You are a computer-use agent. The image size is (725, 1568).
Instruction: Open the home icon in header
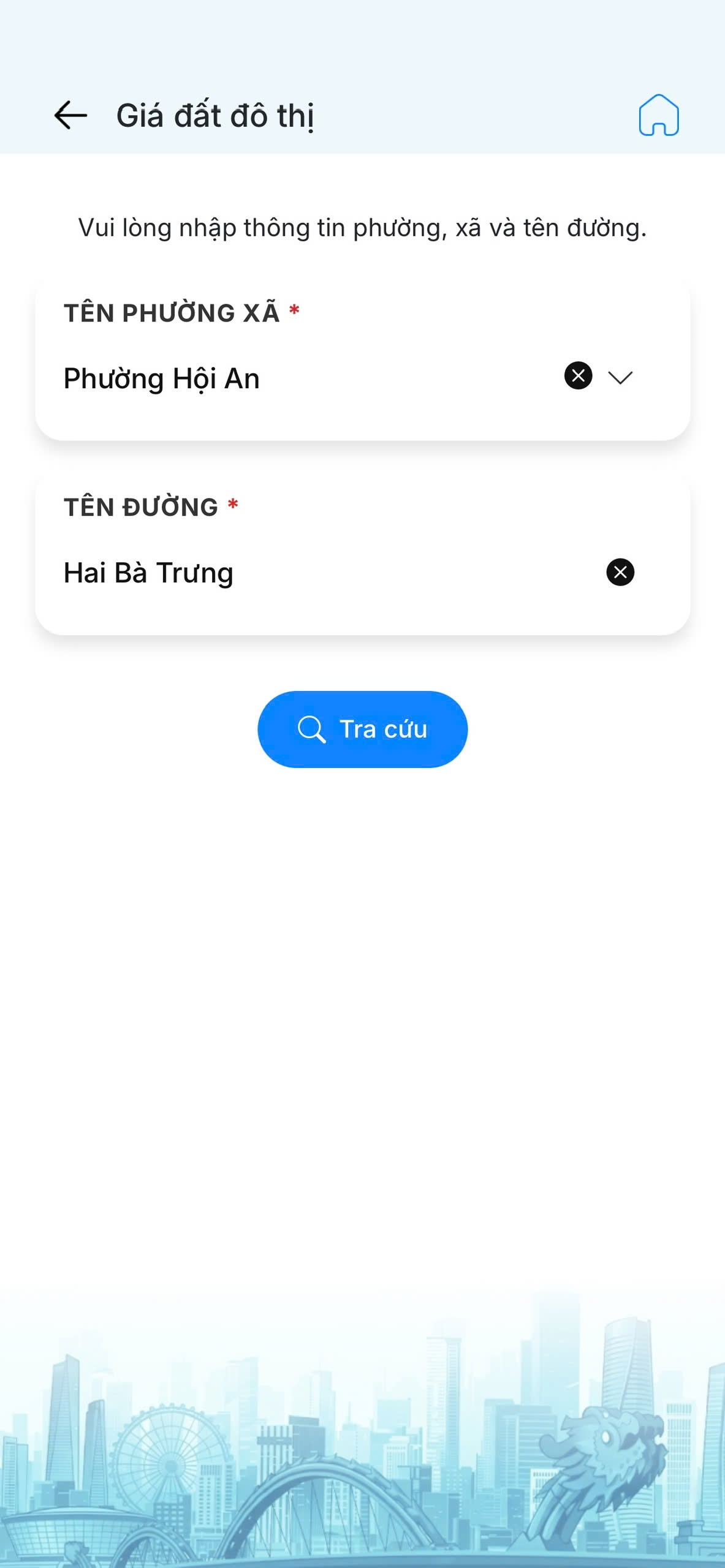pyautogui.click(x=659, y=115)
